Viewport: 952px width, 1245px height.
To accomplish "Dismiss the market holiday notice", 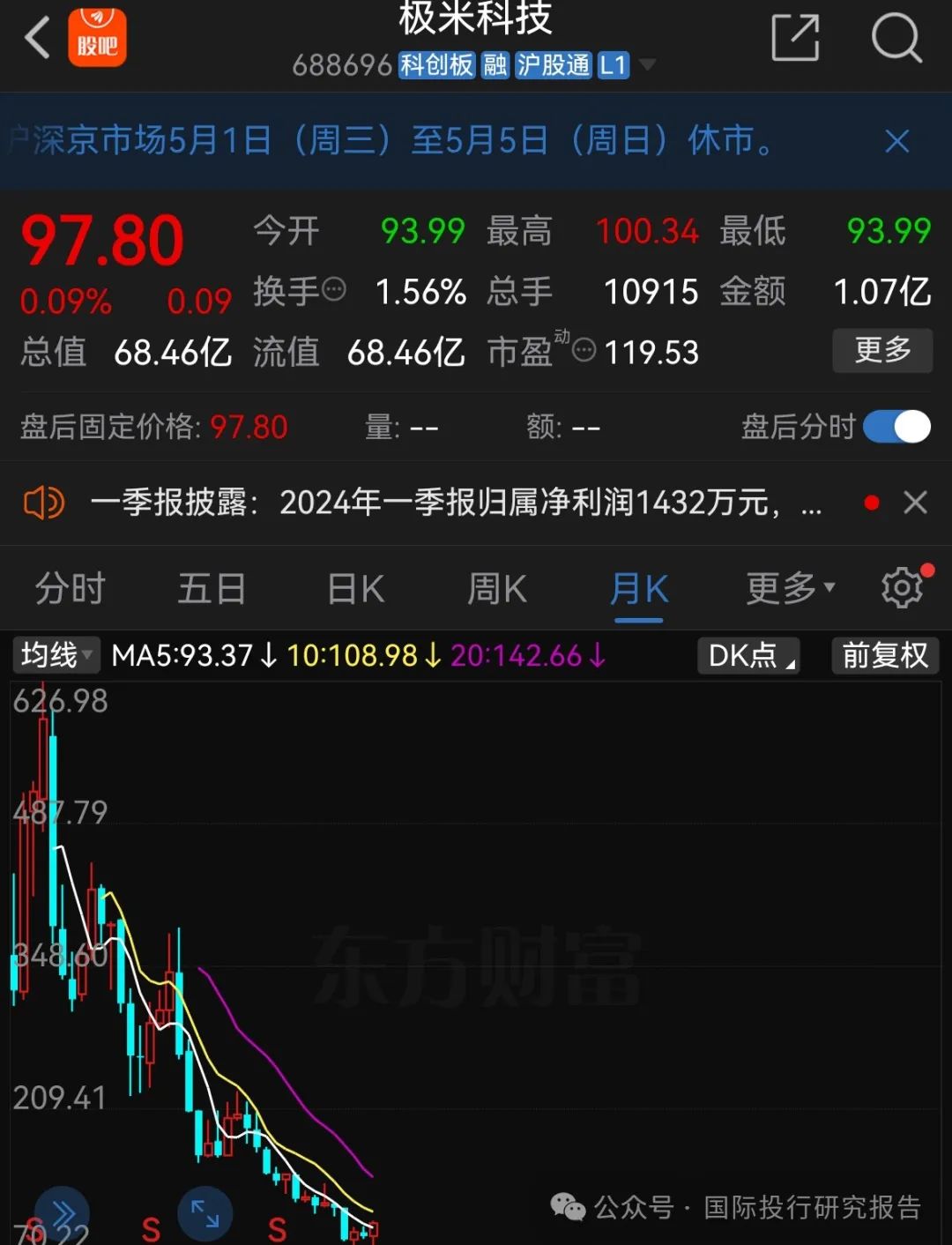I will (x=897, y=141).
